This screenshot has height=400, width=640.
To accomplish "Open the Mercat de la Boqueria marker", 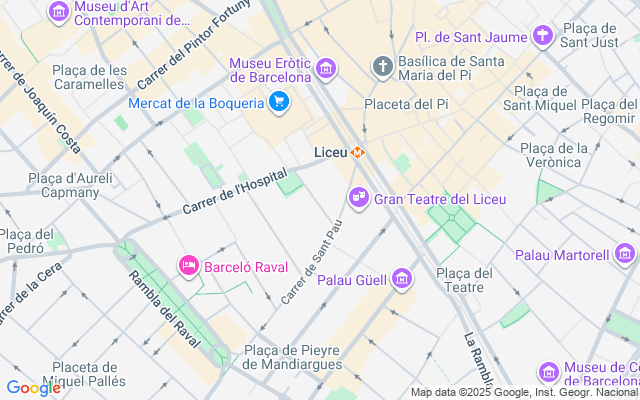I will (279, 102).
